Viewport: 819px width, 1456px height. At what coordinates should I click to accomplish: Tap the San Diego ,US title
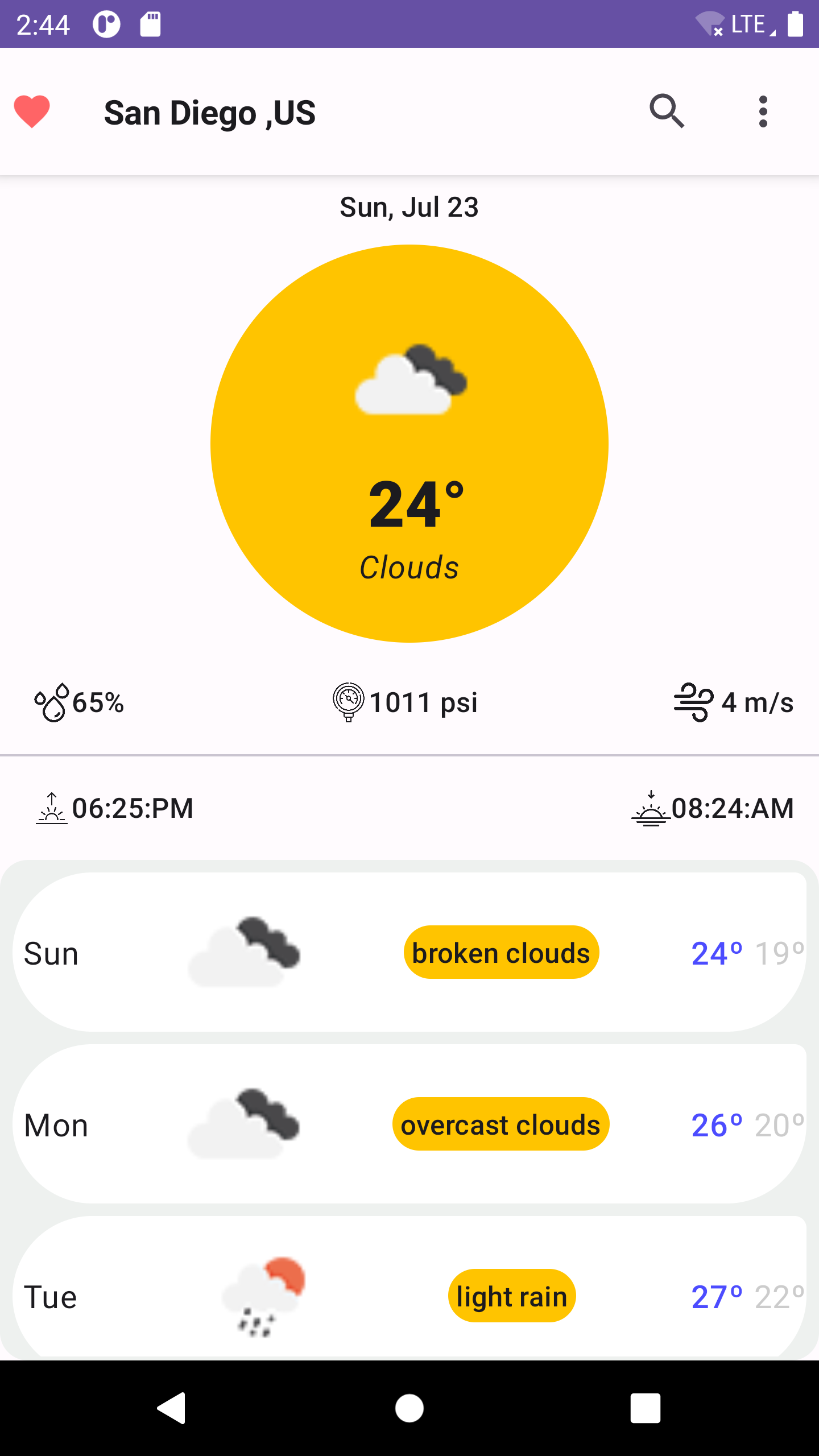(x=209, y=112)
